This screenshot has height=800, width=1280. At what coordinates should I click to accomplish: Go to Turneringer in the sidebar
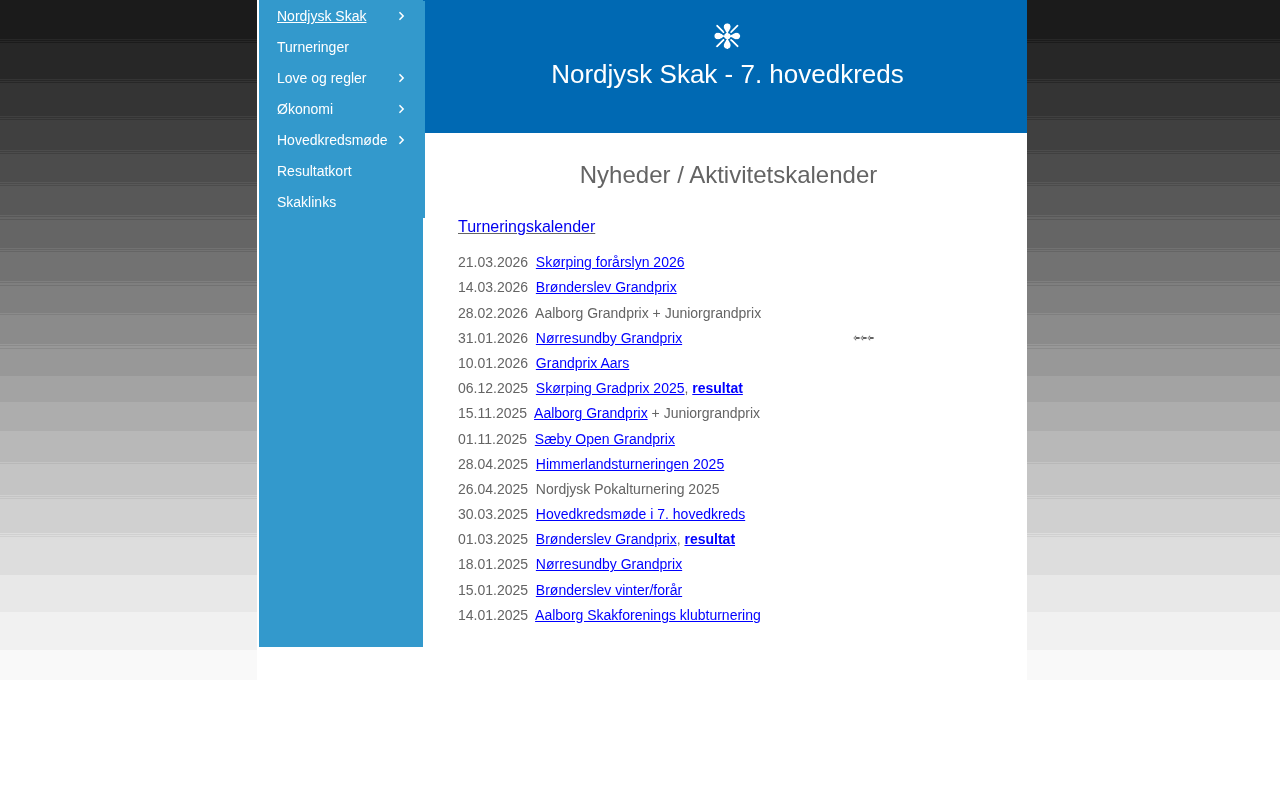point(313,47)
